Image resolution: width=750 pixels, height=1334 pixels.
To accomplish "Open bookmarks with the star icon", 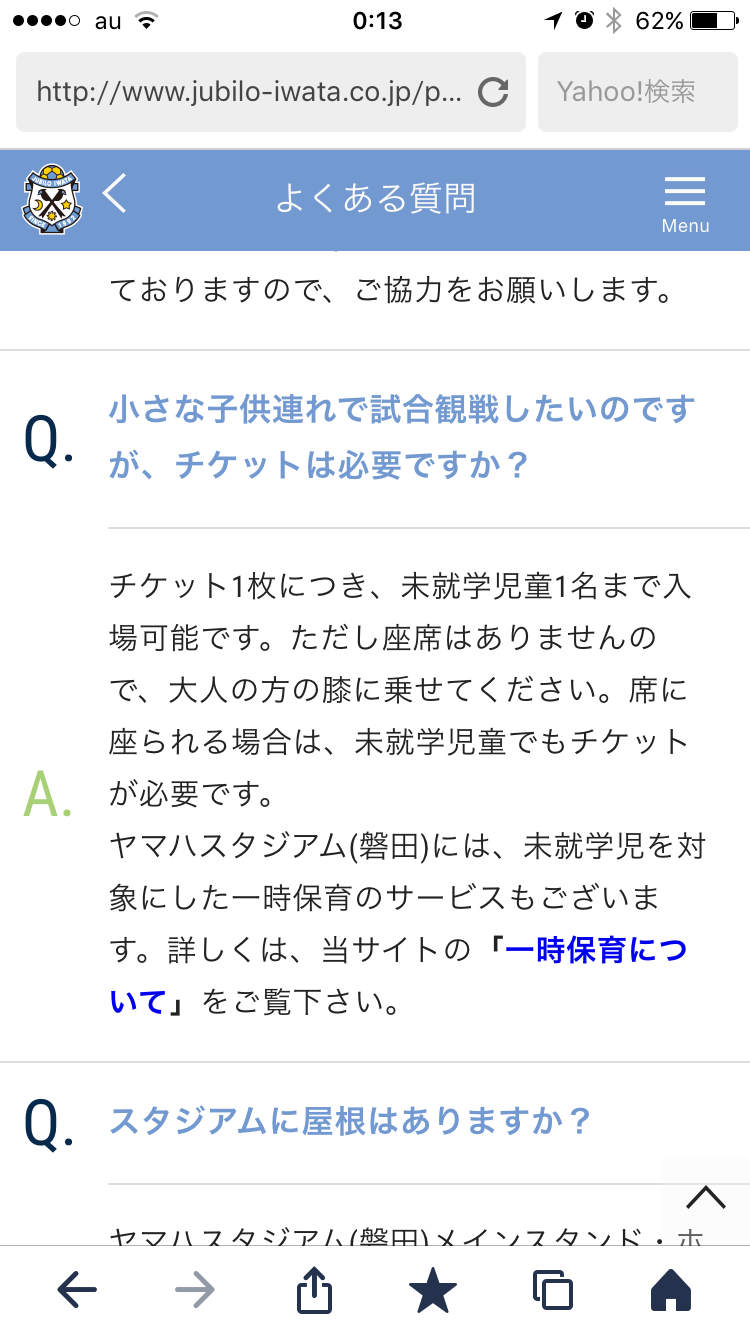I will [433, 1290].
